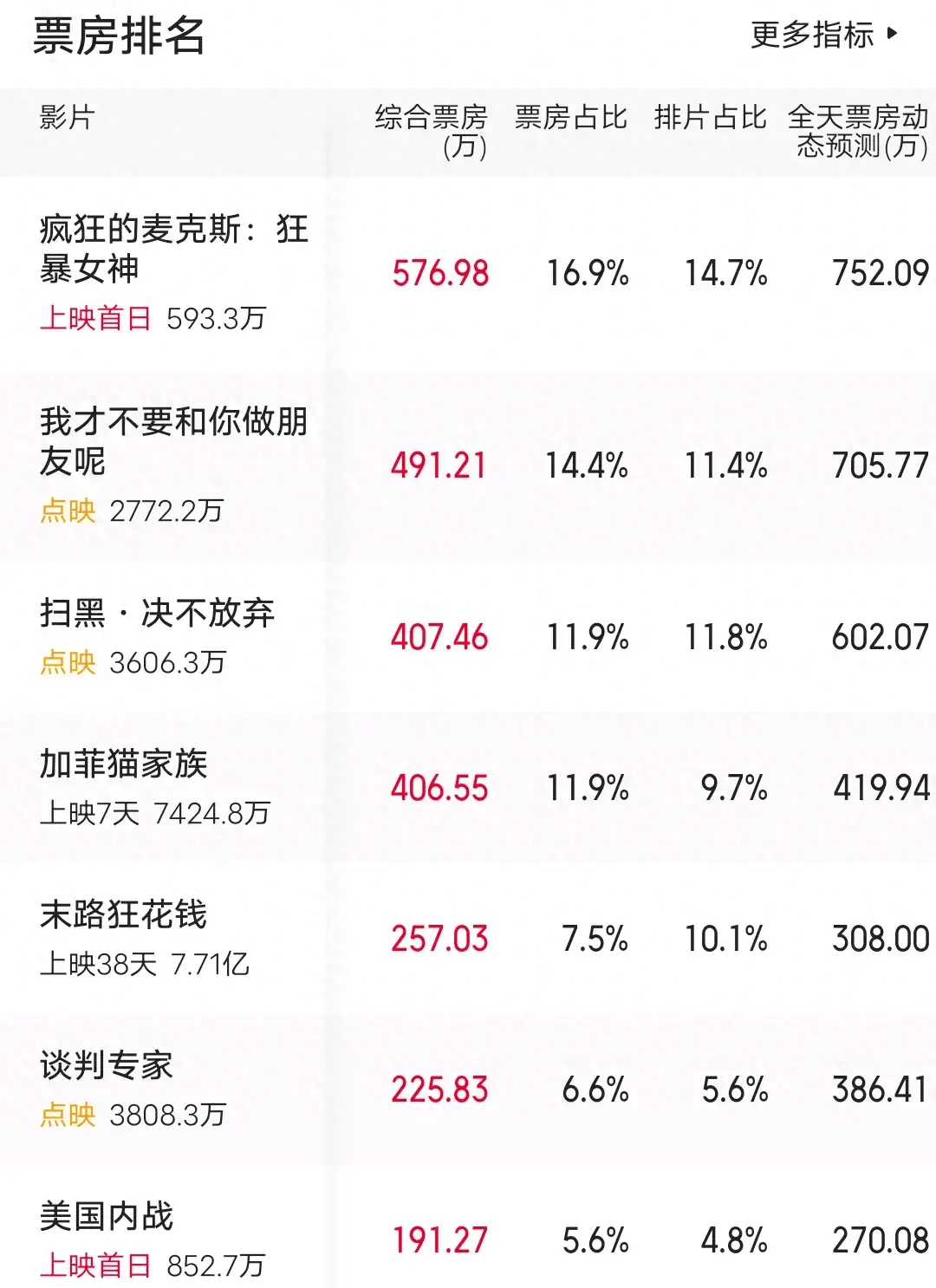This screenshot has width=936, height=1288.
Task: Open 我才不要和你做朋友呢 film row
Action: click(x=173, y=442)
